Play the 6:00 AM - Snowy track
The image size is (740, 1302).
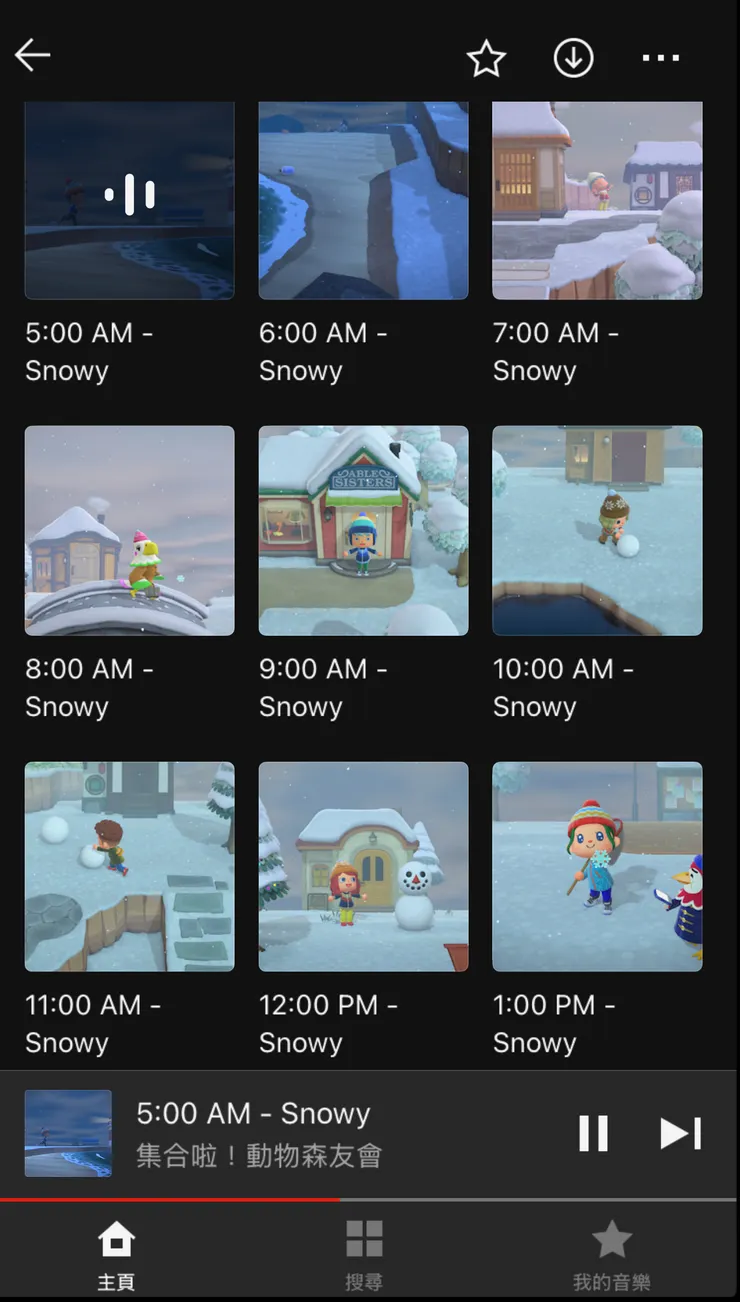coord(363,200)
